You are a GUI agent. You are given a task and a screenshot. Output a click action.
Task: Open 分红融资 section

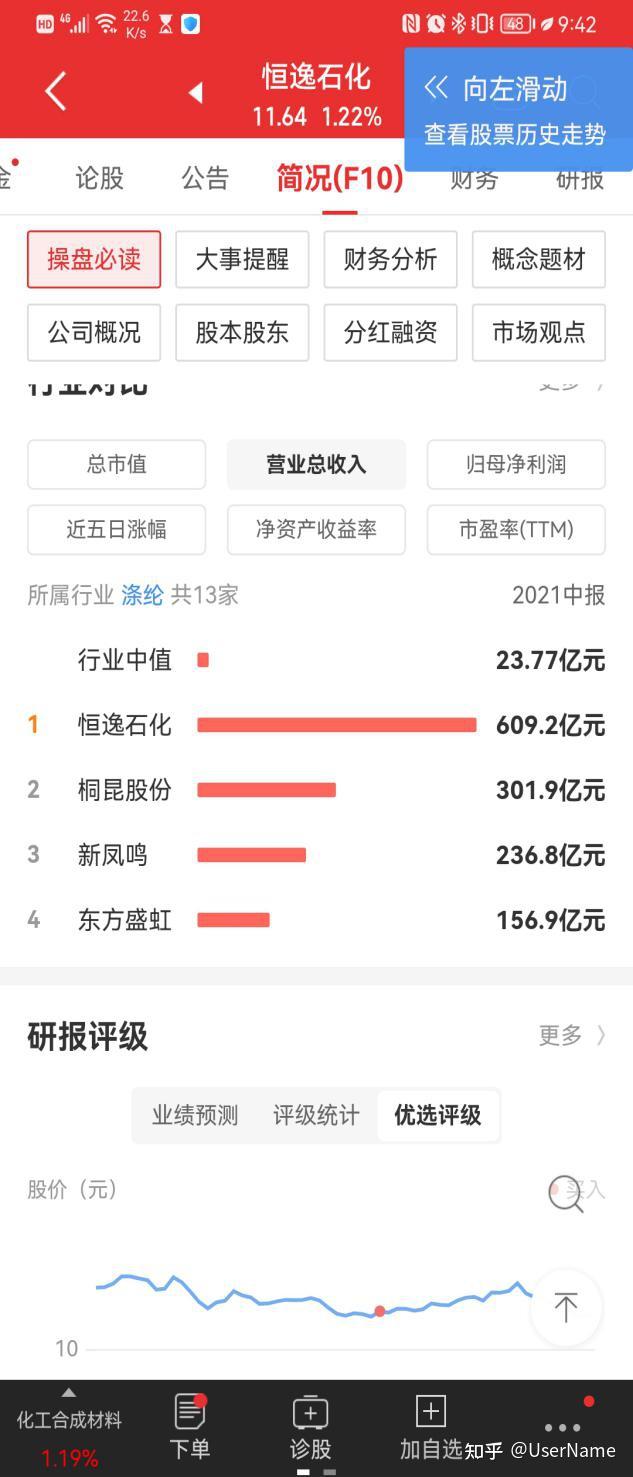pos(390,332)
